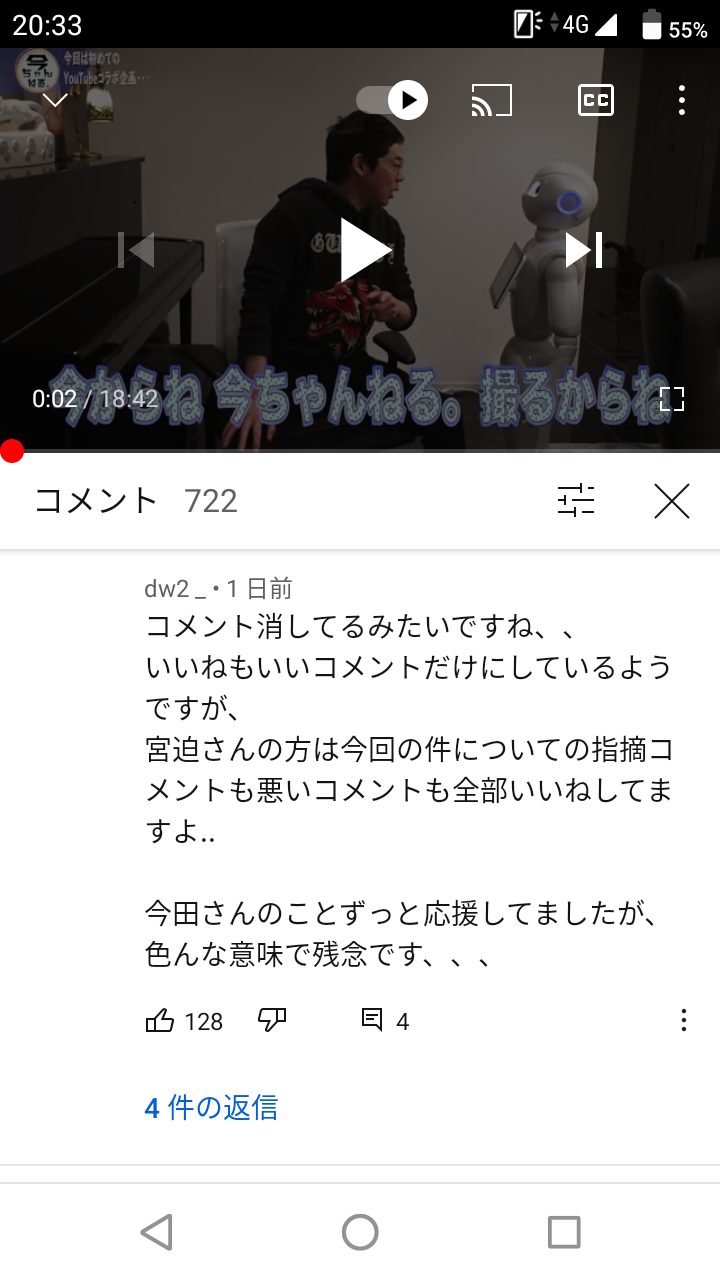This screenshot has width=720, height=1280.
Task: Go to the home screen
Action: tap(360, 1232)
